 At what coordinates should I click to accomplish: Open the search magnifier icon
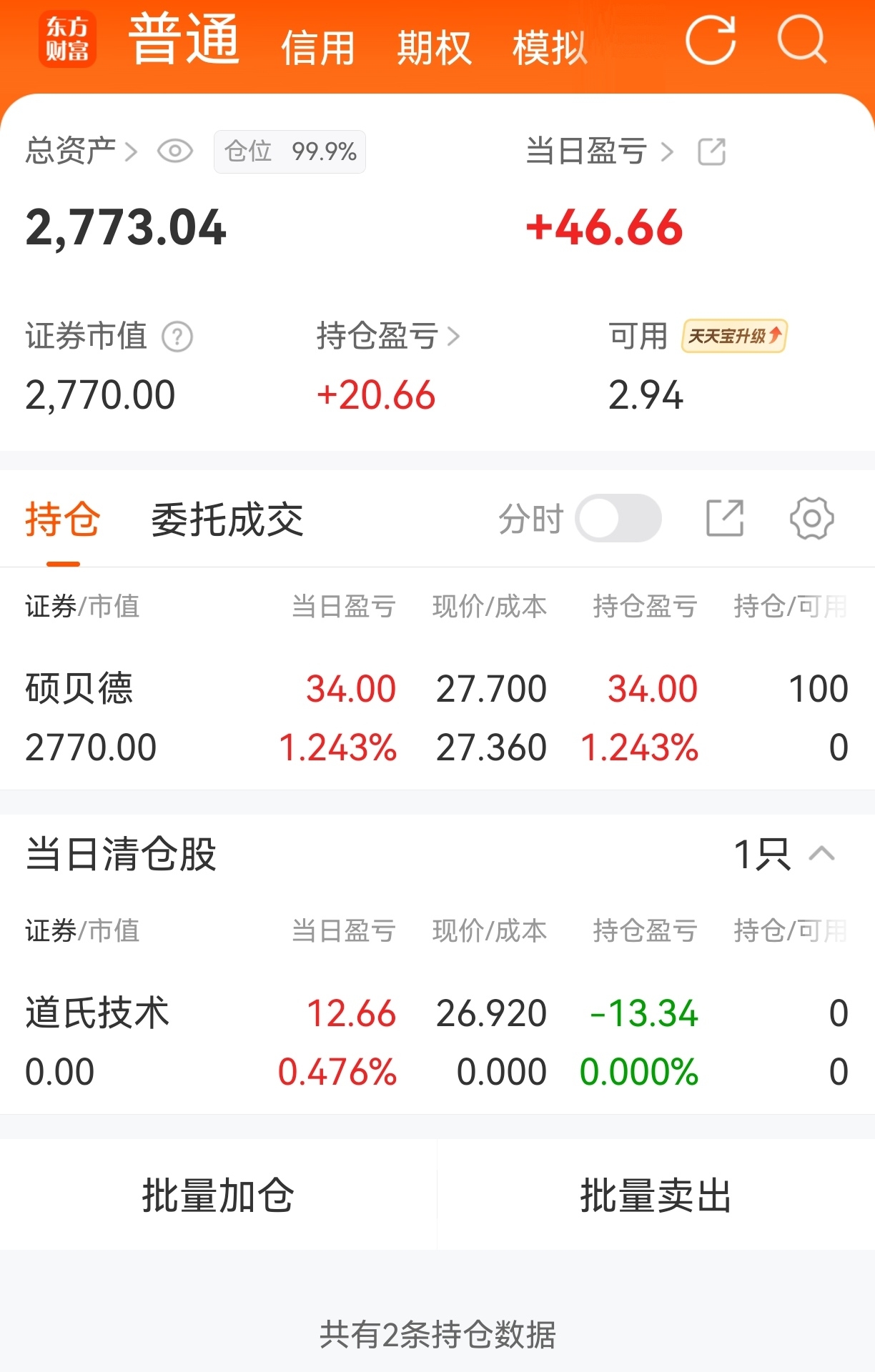pyautogui.click(x=802, y=40)
